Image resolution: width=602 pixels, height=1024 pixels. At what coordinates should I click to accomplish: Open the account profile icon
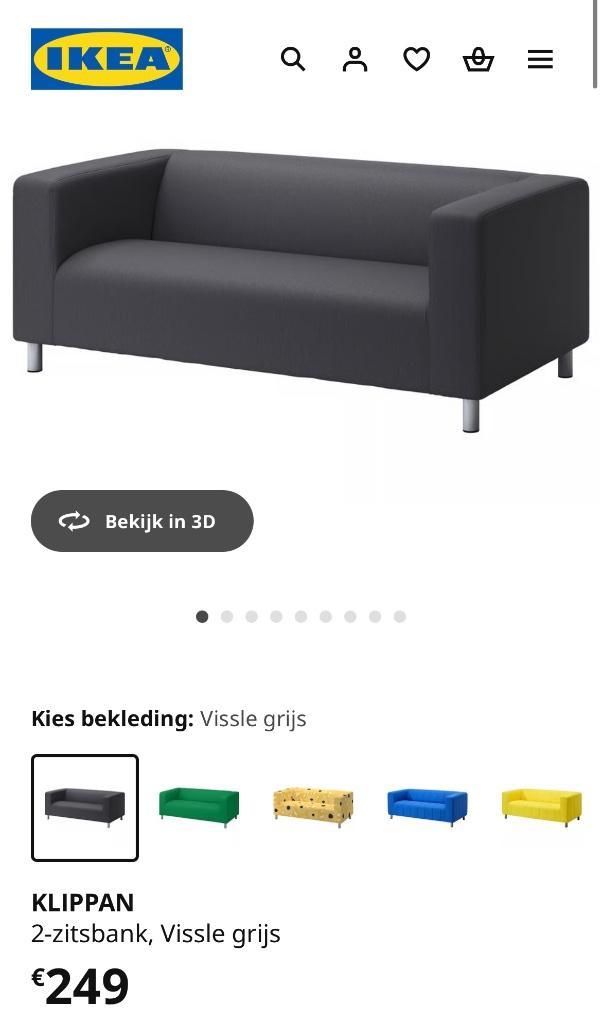tap(355, 60)
